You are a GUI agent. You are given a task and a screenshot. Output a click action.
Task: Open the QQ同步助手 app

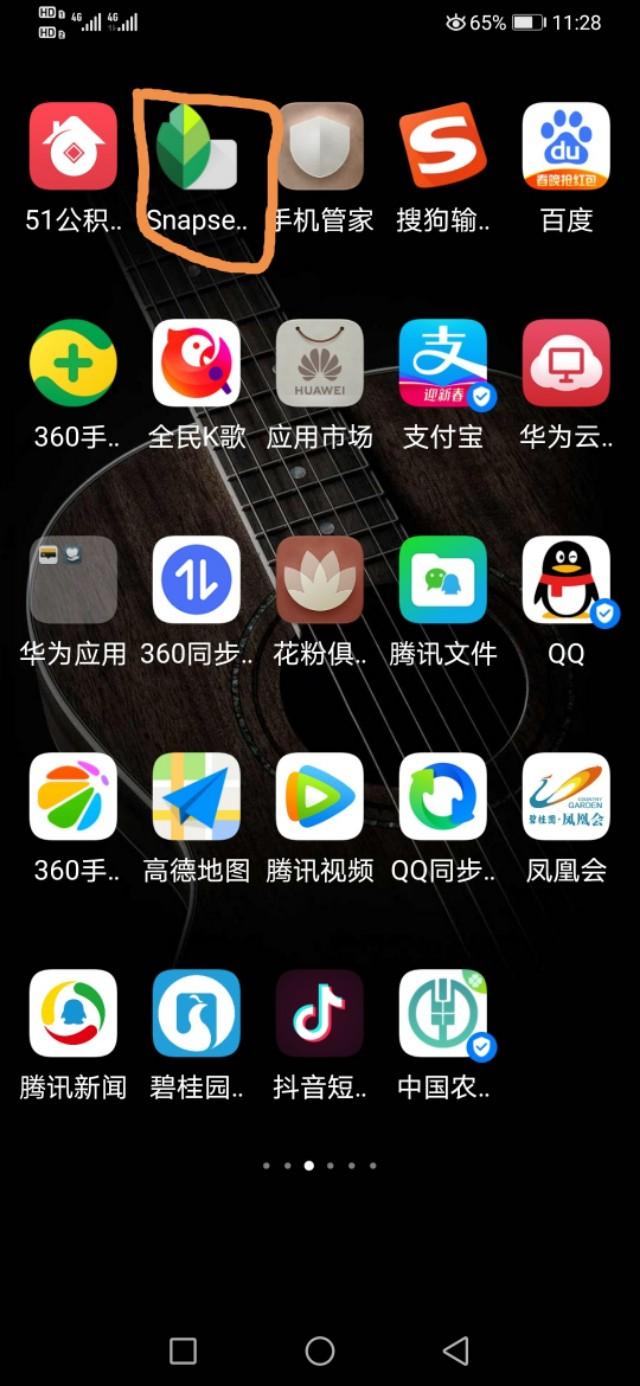[x=443, y=797]
